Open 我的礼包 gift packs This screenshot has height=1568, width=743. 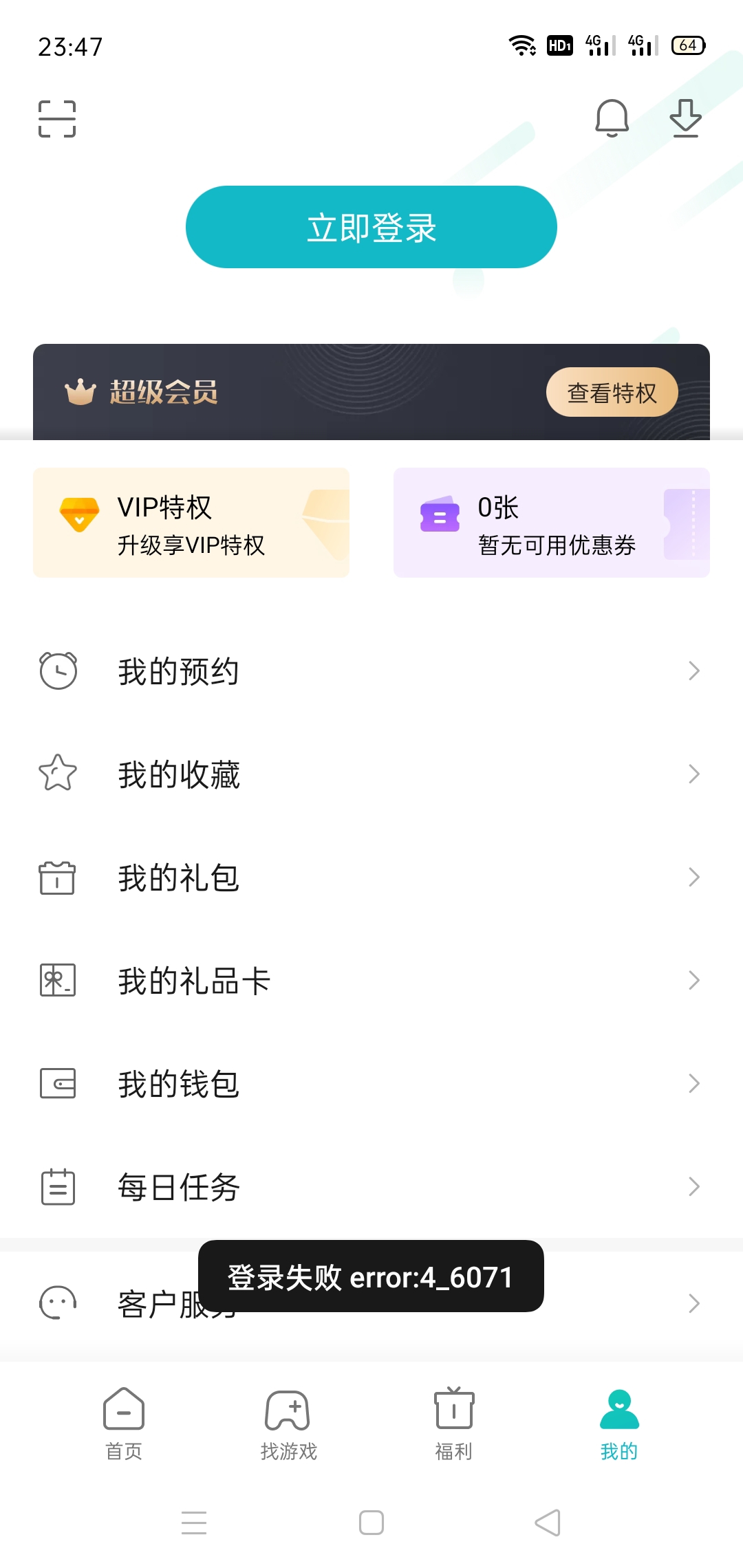[x=371, y=878]
